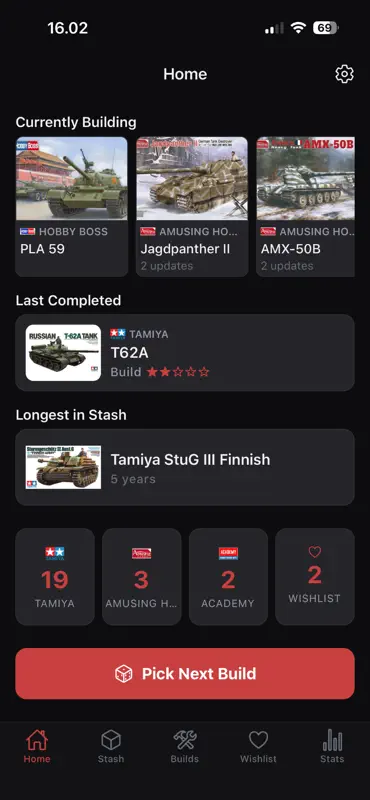Switch to the Wishlist tab
370x800 pixels.
258,746
